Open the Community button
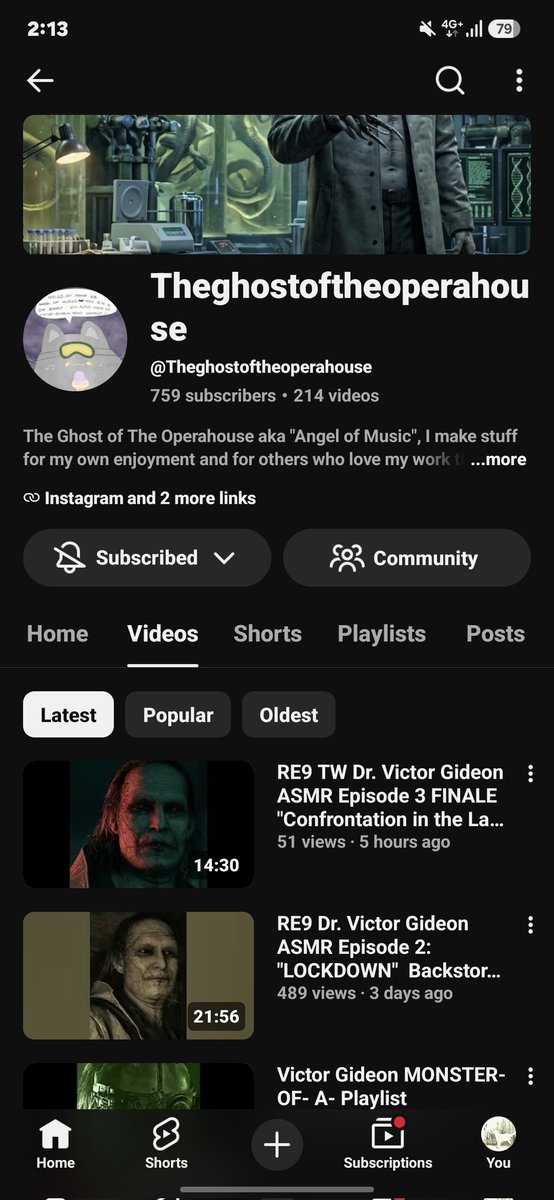This screenshot has width=554, height=1200. (x=406, y=558)
